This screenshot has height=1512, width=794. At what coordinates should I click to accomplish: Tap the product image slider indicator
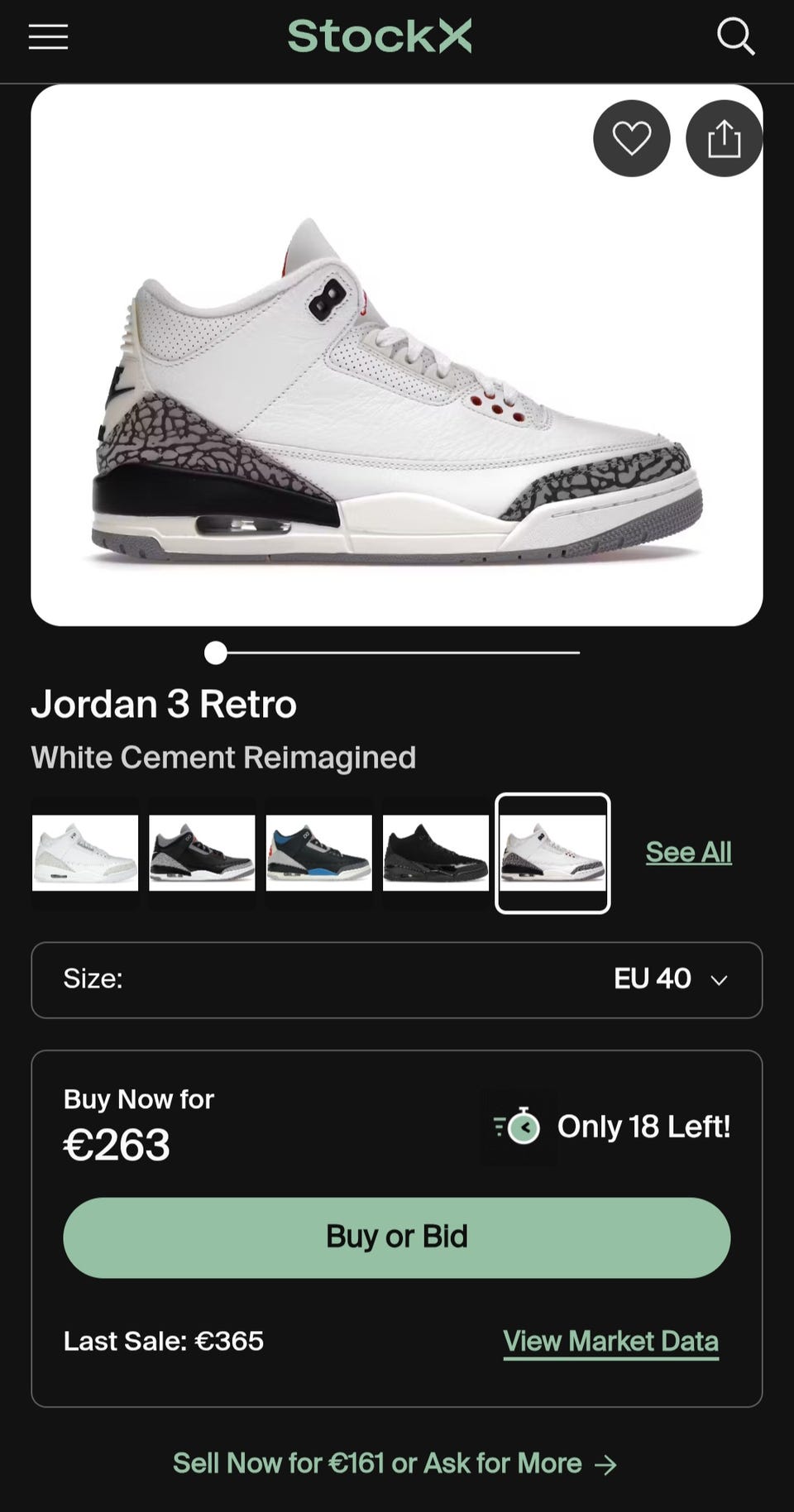click(x=216, y=653)
